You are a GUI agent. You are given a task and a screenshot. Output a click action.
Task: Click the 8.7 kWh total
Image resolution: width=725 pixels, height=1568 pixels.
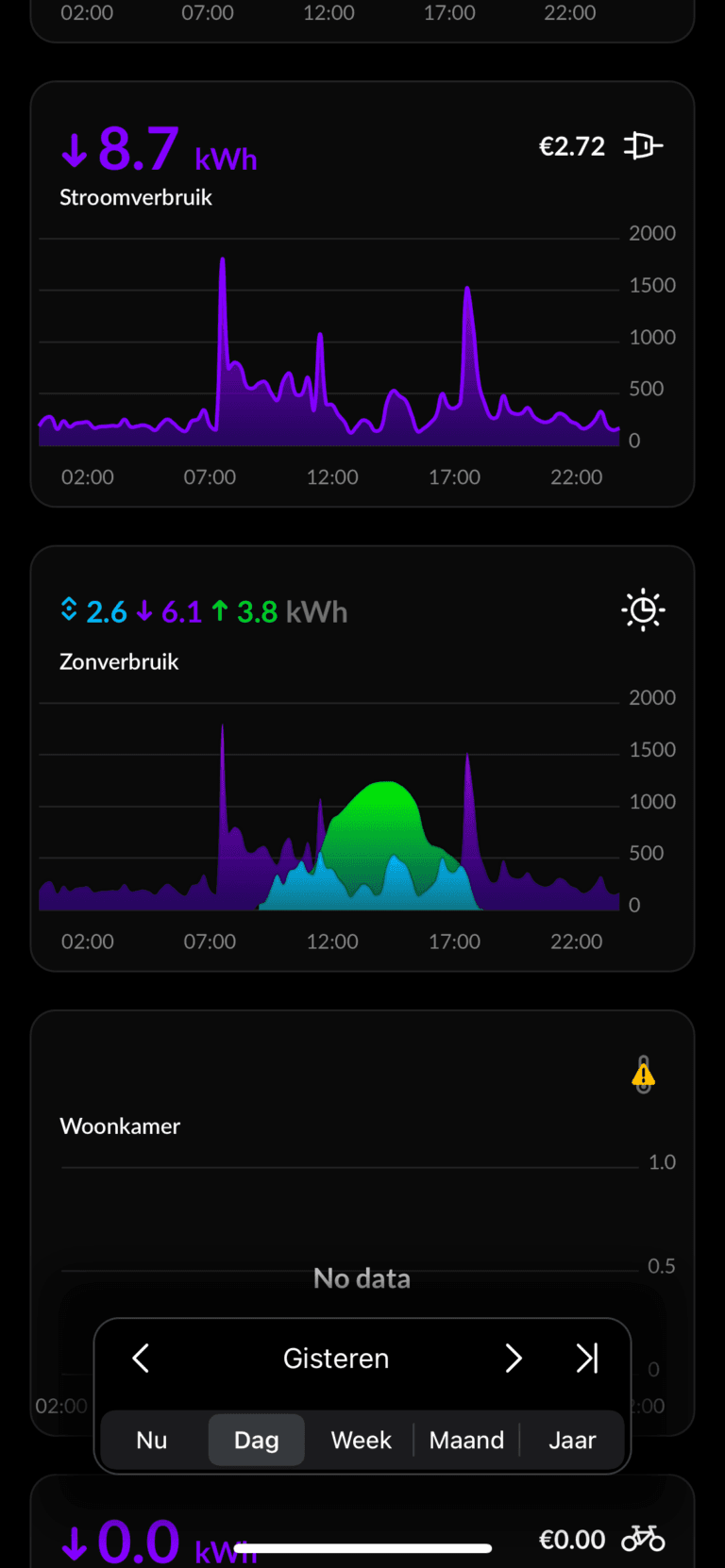(137, 147)
